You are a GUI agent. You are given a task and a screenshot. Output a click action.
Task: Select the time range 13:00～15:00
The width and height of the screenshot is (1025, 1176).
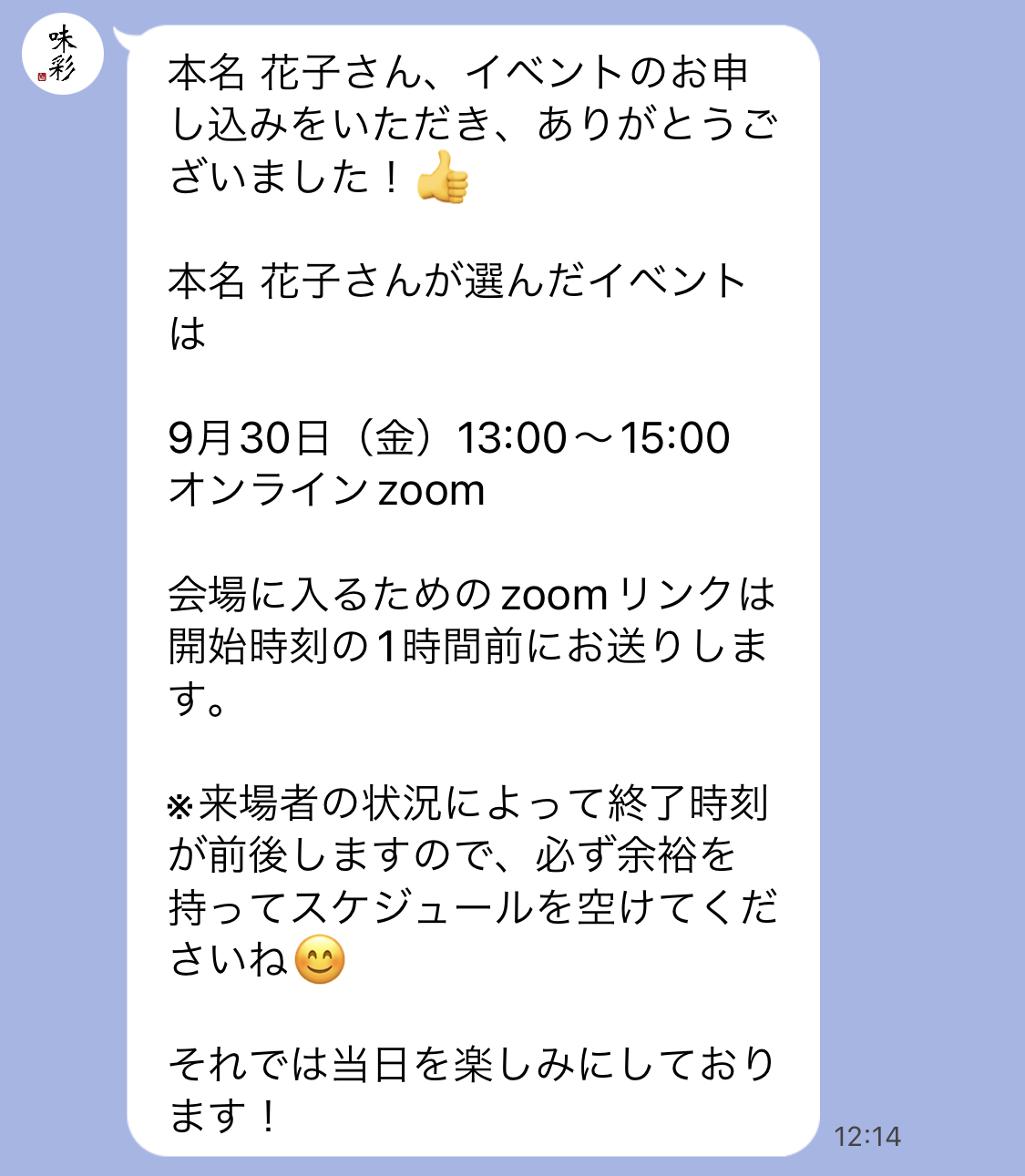click(592, 440)
